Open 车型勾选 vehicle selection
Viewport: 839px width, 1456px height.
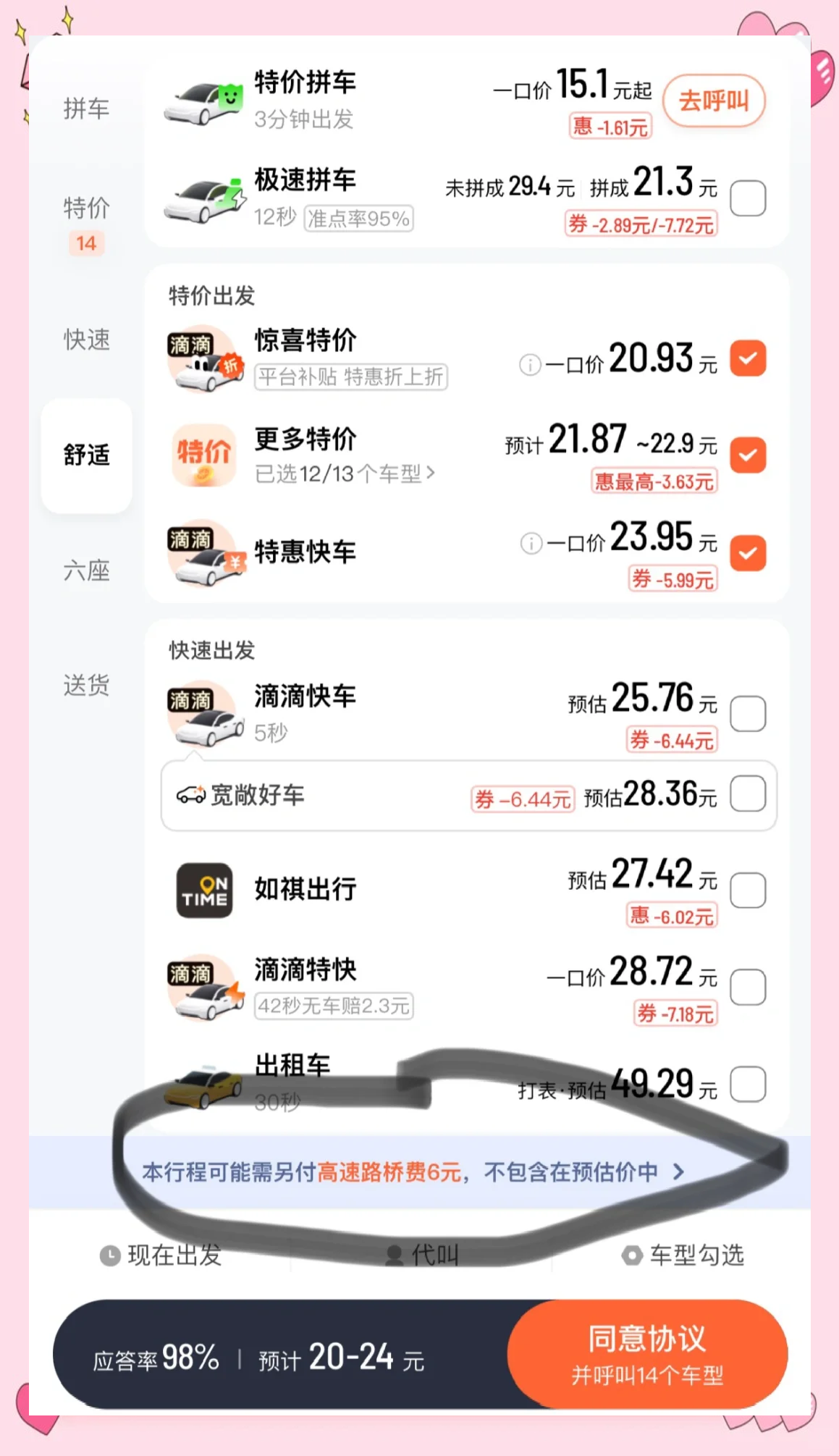pyautogui.click(x=683, y=1255)
